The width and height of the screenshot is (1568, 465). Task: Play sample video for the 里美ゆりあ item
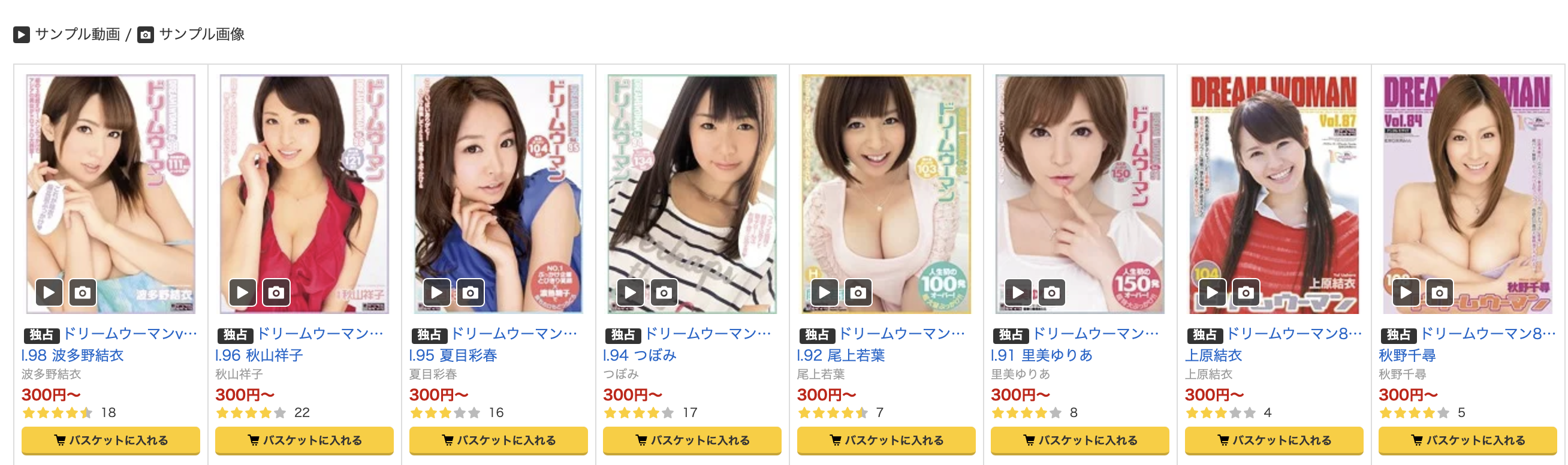click(1018, 293)
